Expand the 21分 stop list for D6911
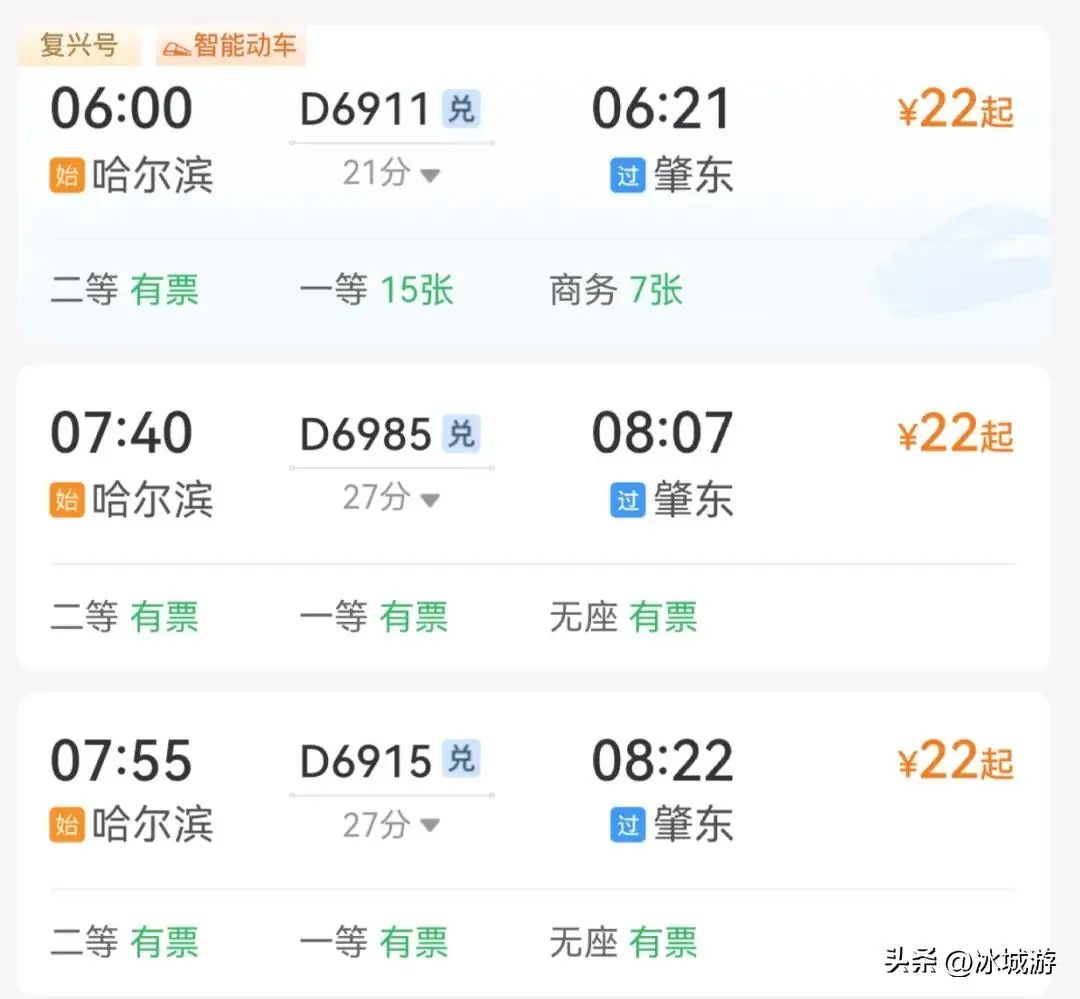The width and height of the screenshot is (1080, 999). point(391,173)
